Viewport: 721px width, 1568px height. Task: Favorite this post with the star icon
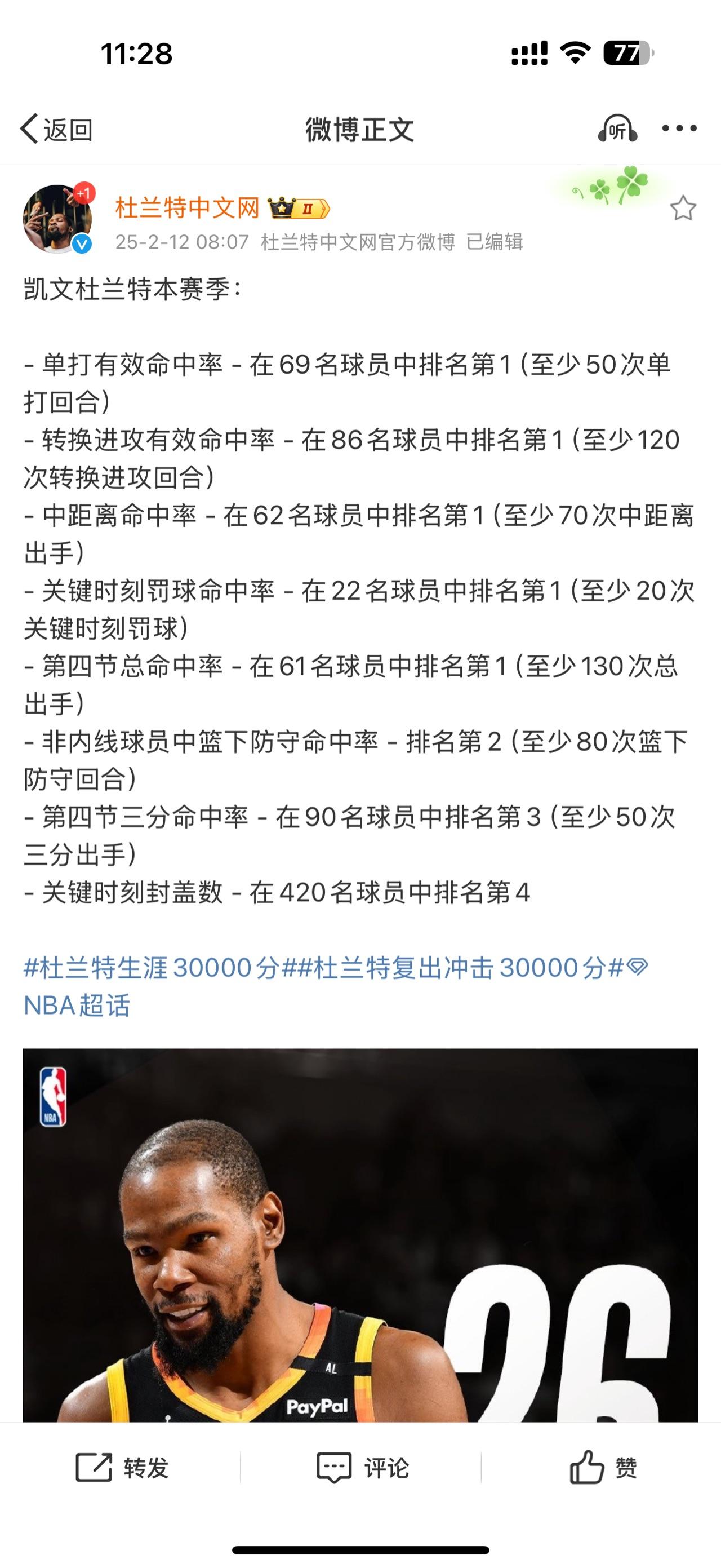point(683,208)
